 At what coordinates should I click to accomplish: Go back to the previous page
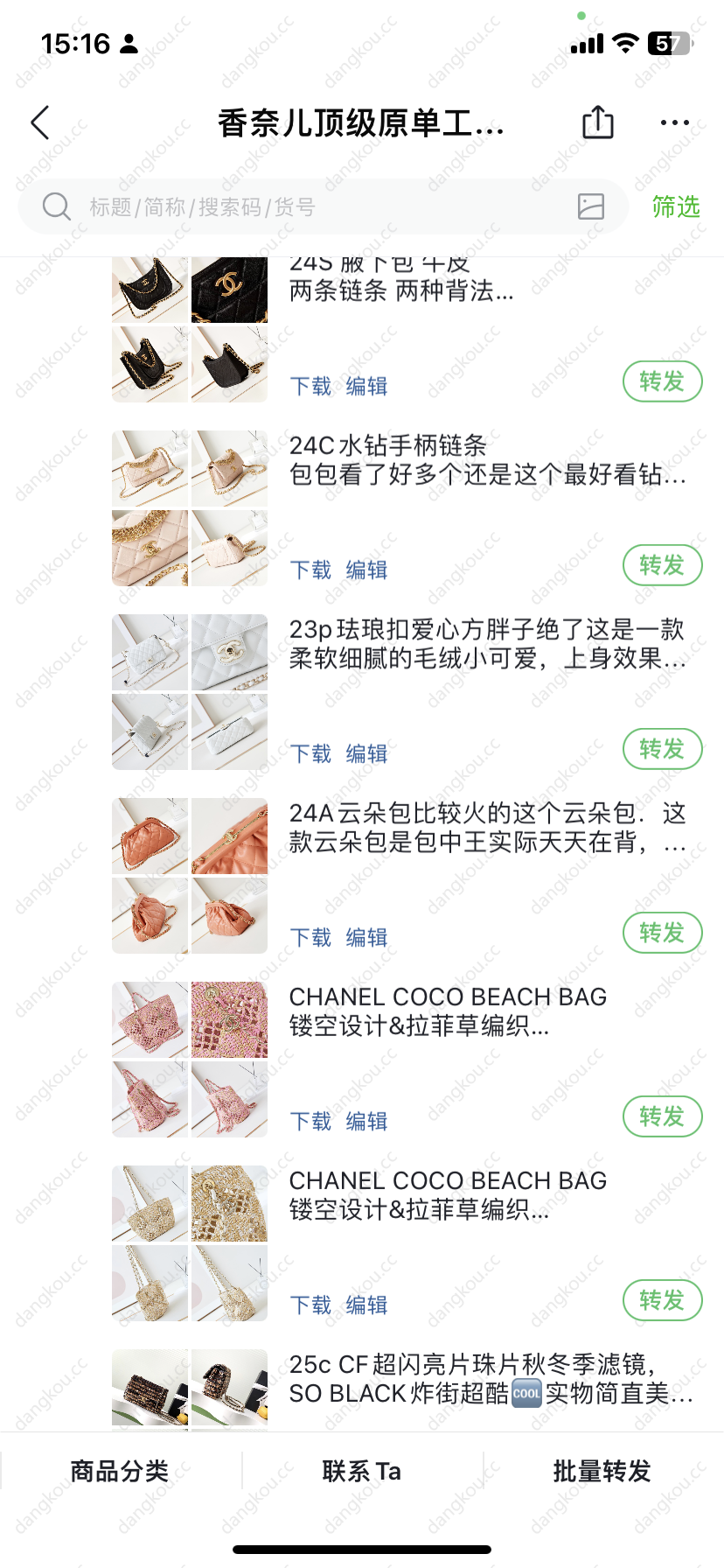pyautogui.click(x=40, y=123)
